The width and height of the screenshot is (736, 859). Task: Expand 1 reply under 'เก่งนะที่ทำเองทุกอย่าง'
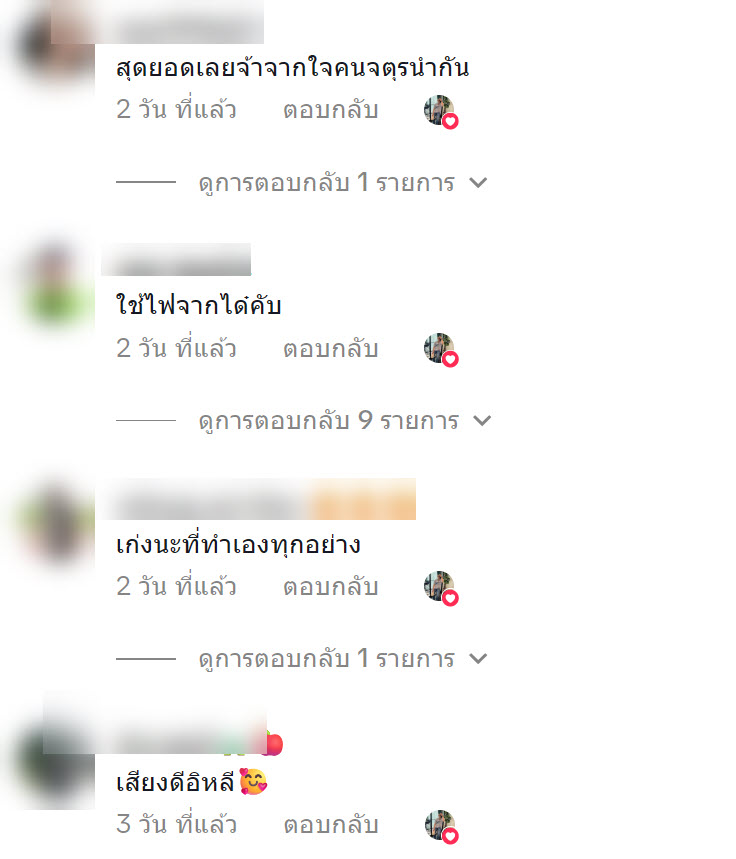[342, 659]
